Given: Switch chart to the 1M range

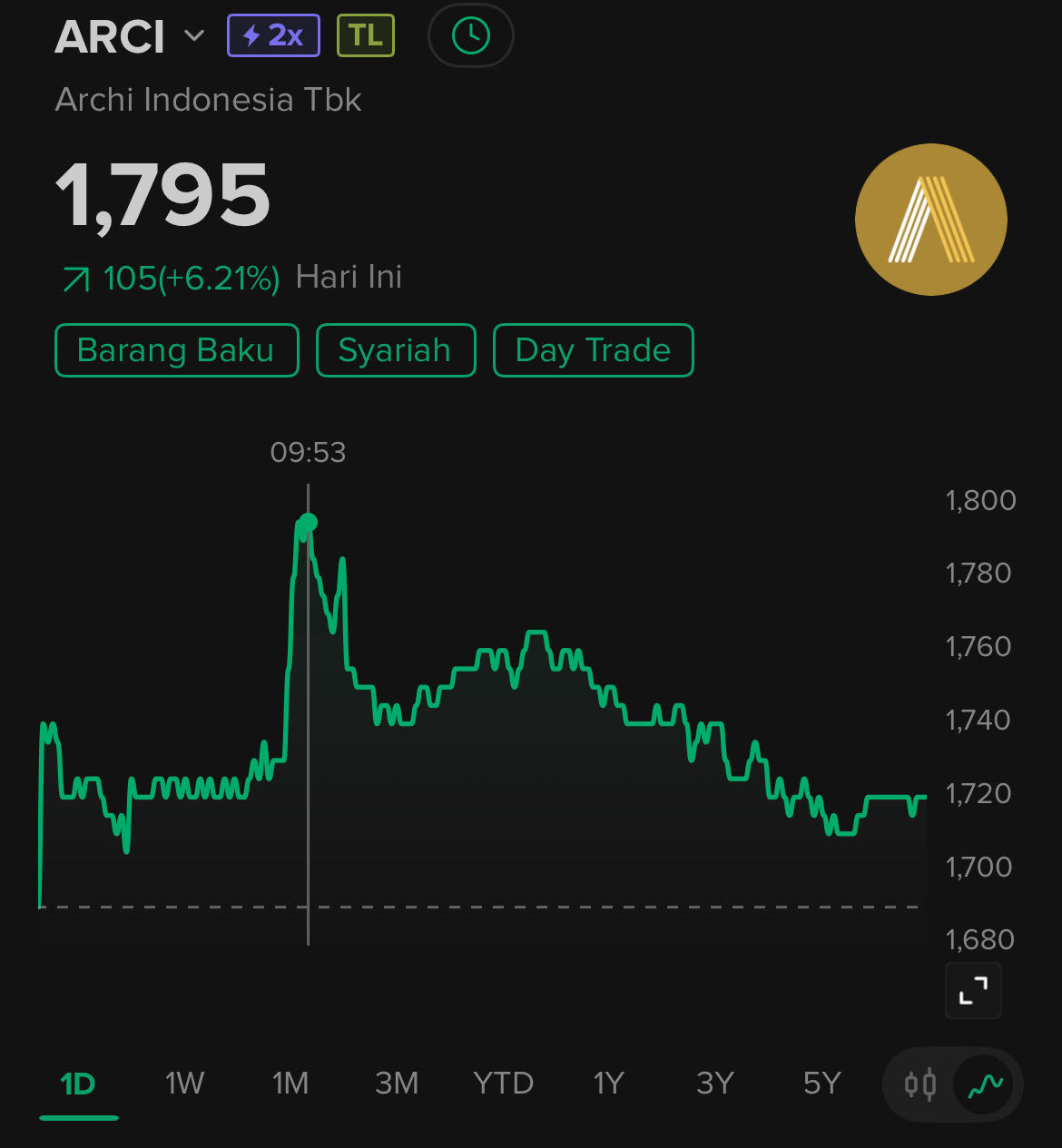Looking at the screenshot, I should point(290,1084).
